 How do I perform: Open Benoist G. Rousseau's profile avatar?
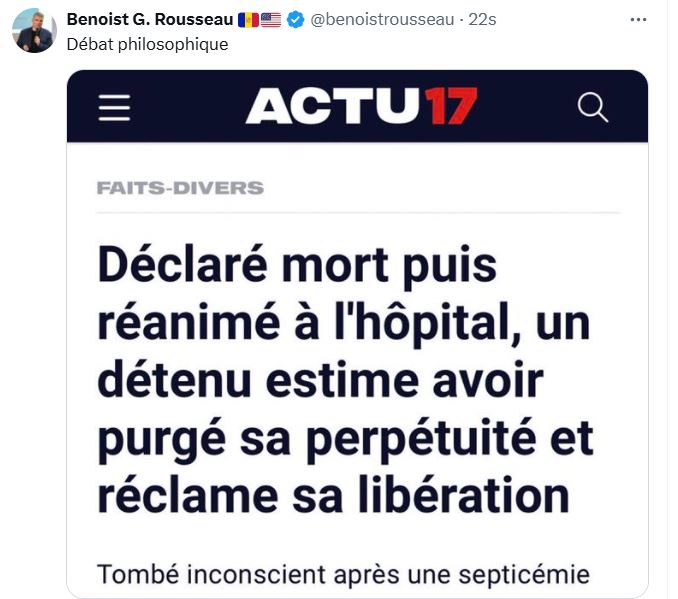click(x=35, y=32)
